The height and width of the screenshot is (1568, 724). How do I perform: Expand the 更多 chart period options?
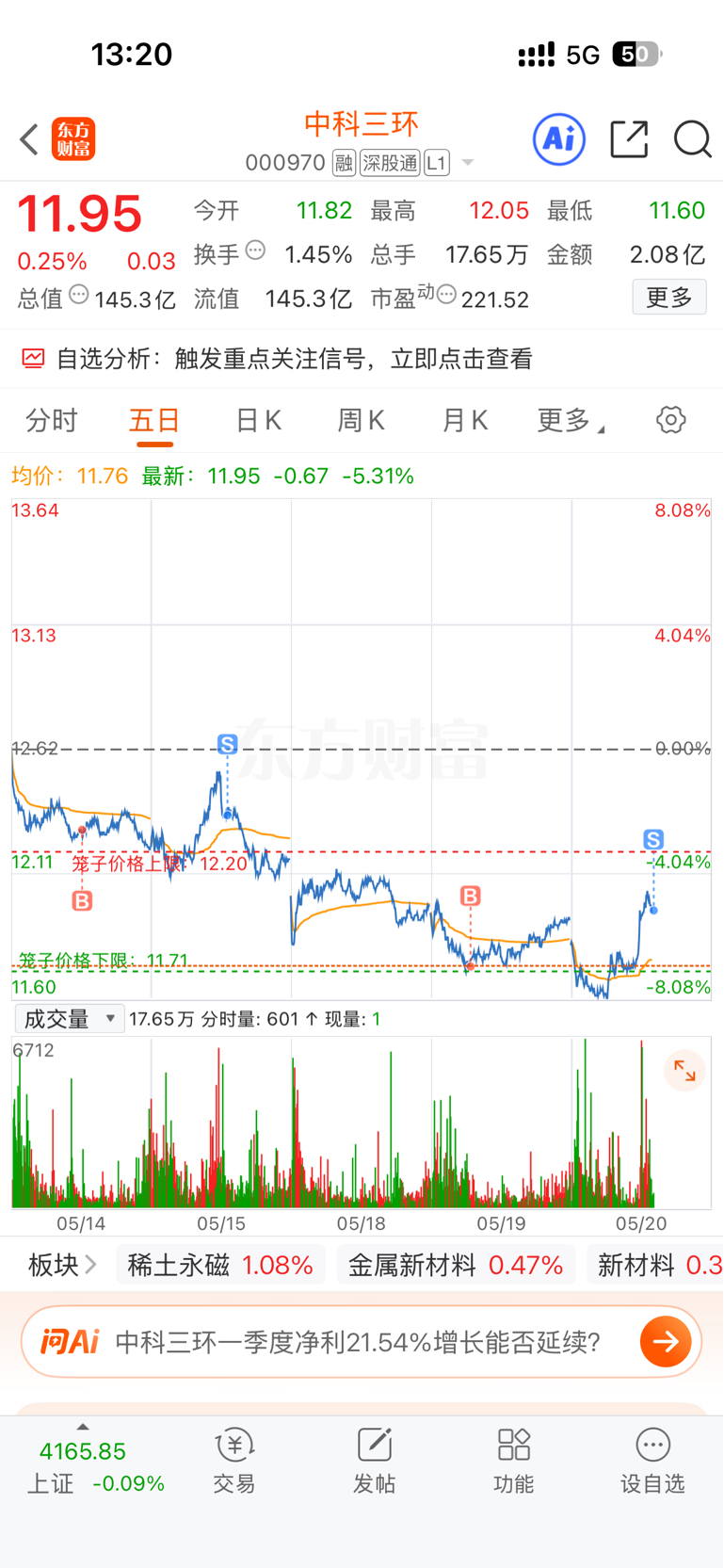pos(570,420)
